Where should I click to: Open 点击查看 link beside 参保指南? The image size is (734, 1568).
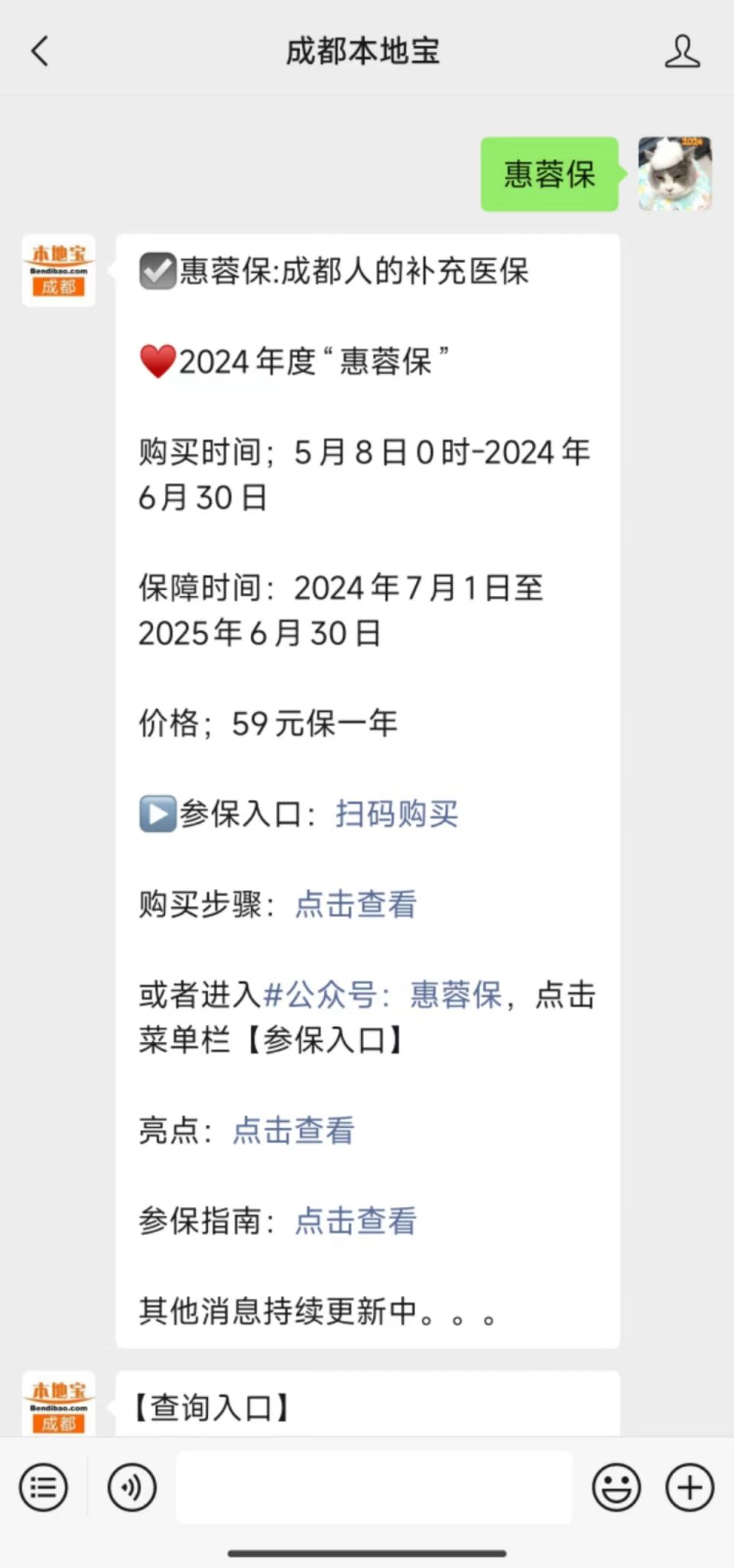pyautogui.click(x=356, y=1220)
